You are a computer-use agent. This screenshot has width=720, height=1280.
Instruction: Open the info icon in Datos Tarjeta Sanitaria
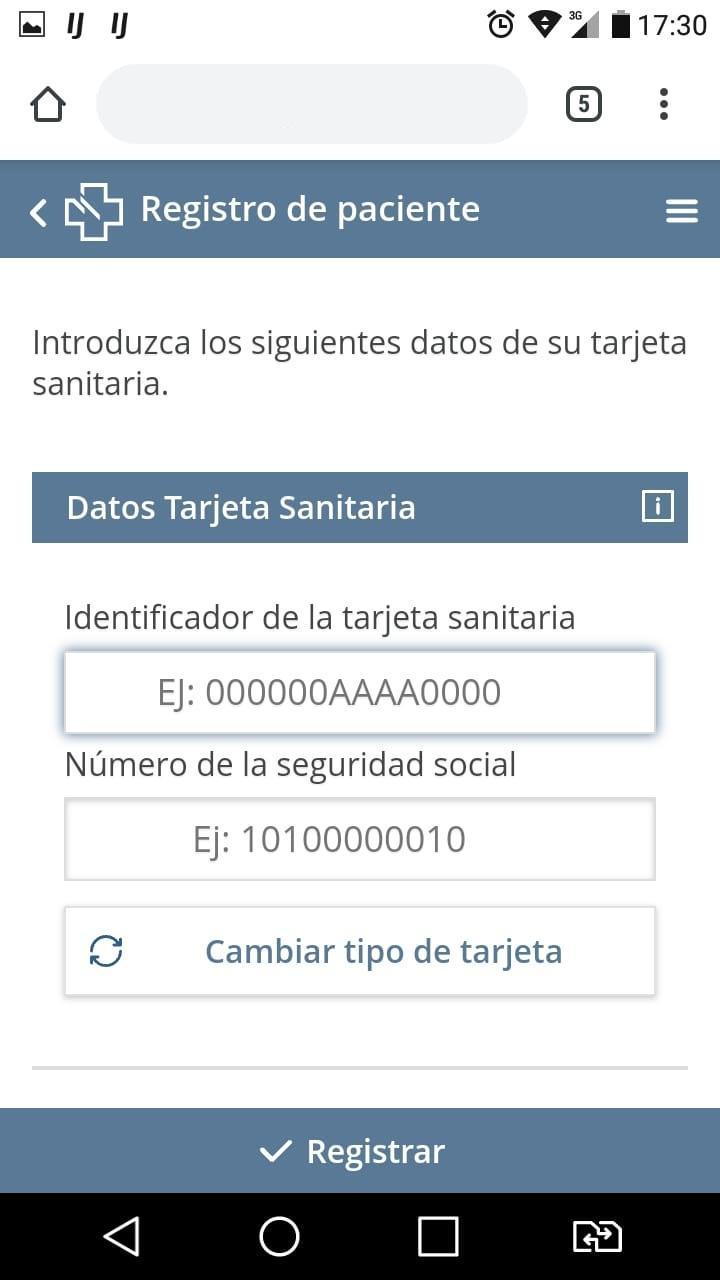(657, 507)
